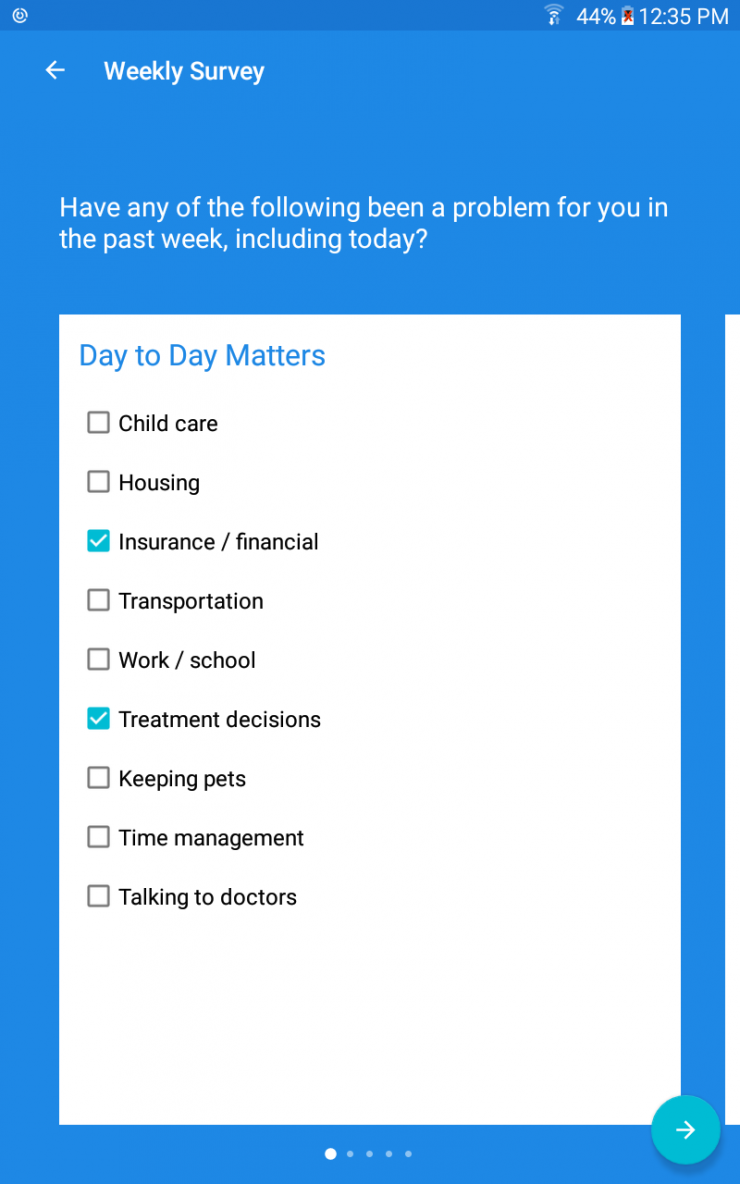Select Talking to doctors

[98, 896]
